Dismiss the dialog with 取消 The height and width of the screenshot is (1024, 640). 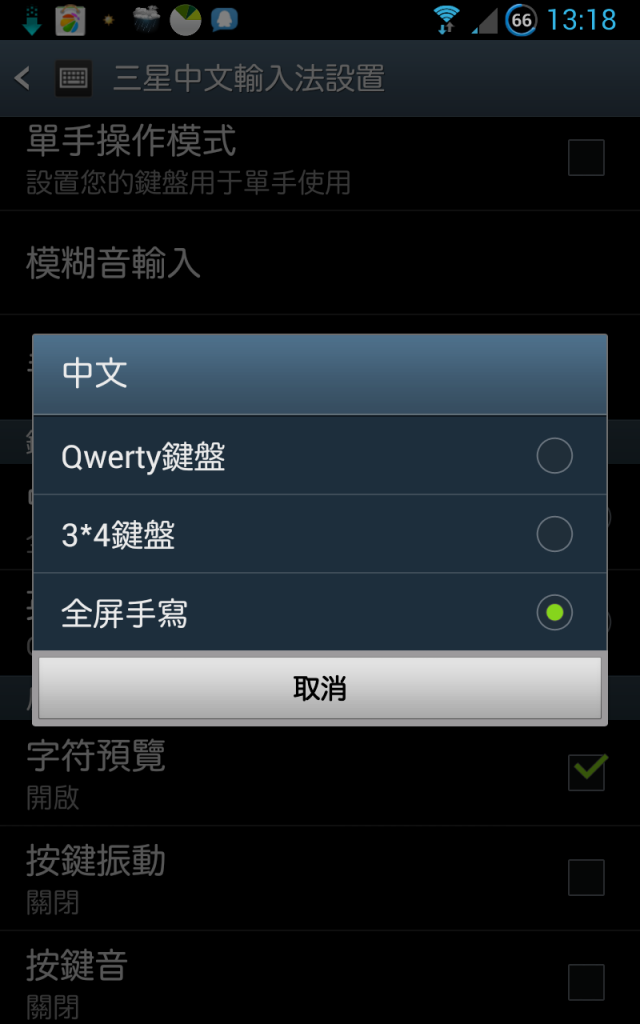tap(320, 688)
